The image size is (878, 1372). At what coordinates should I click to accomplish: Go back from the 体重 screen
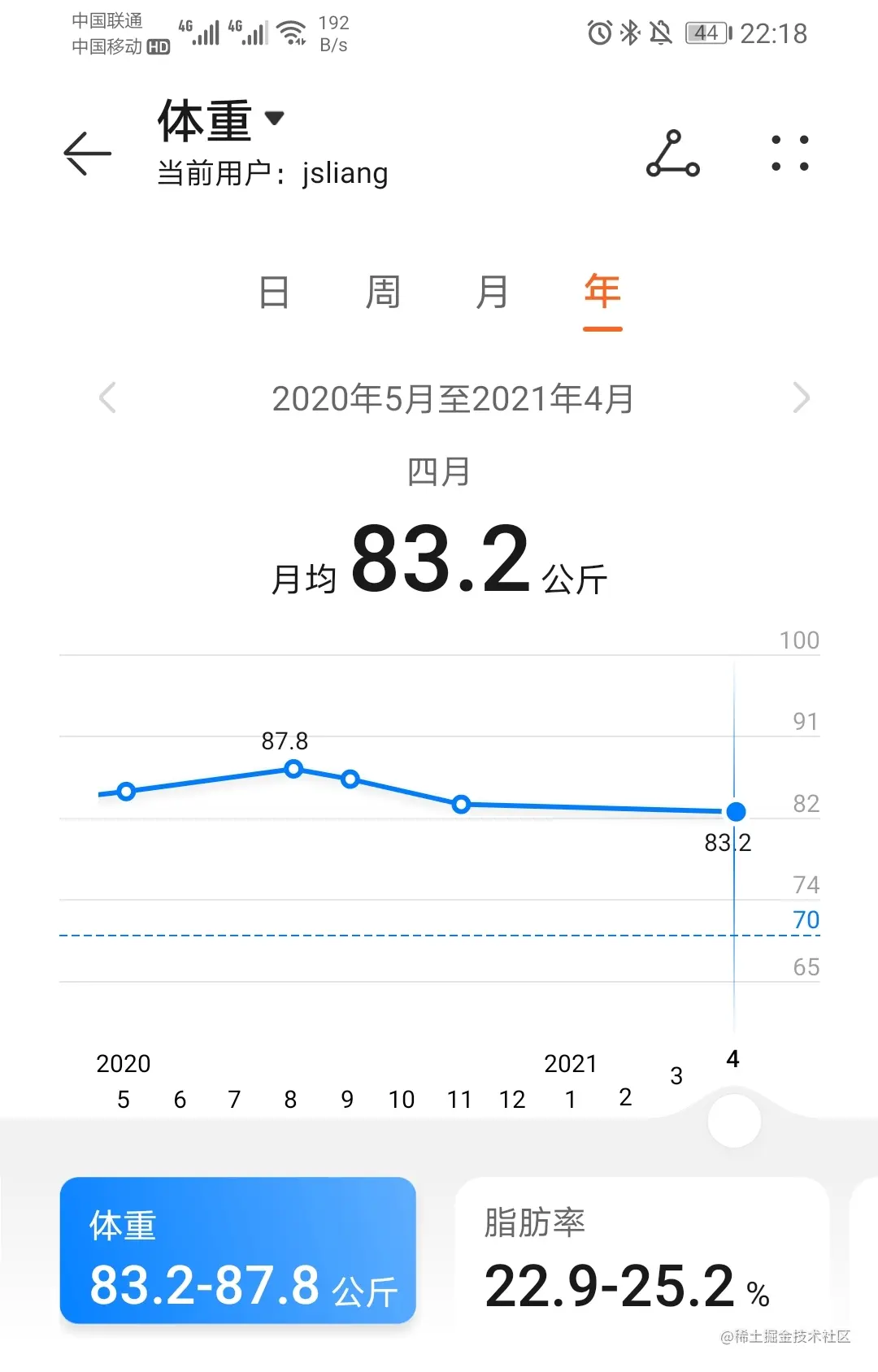pyautogui.click(x=87, y=153)
